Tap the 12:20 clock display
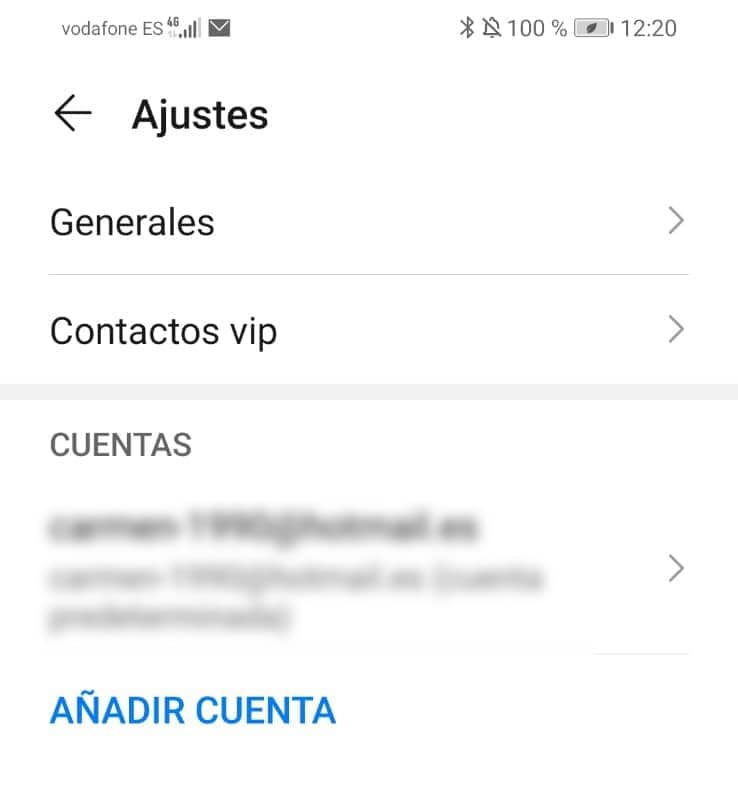This screenshot has height=800, width=738. (648, 27)
